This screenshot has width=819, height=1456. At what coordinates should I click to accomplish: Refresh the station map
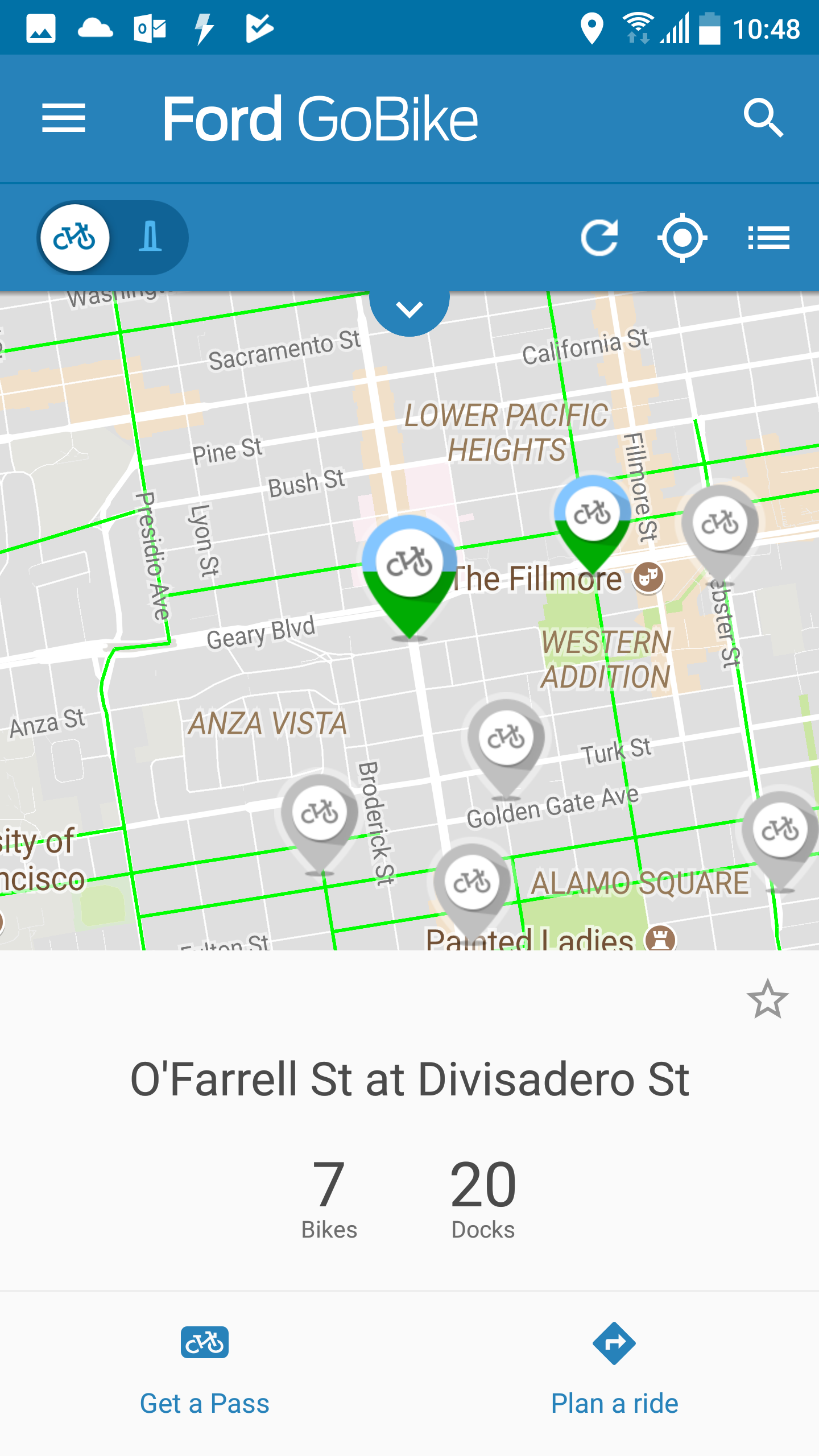click(599, 237)
